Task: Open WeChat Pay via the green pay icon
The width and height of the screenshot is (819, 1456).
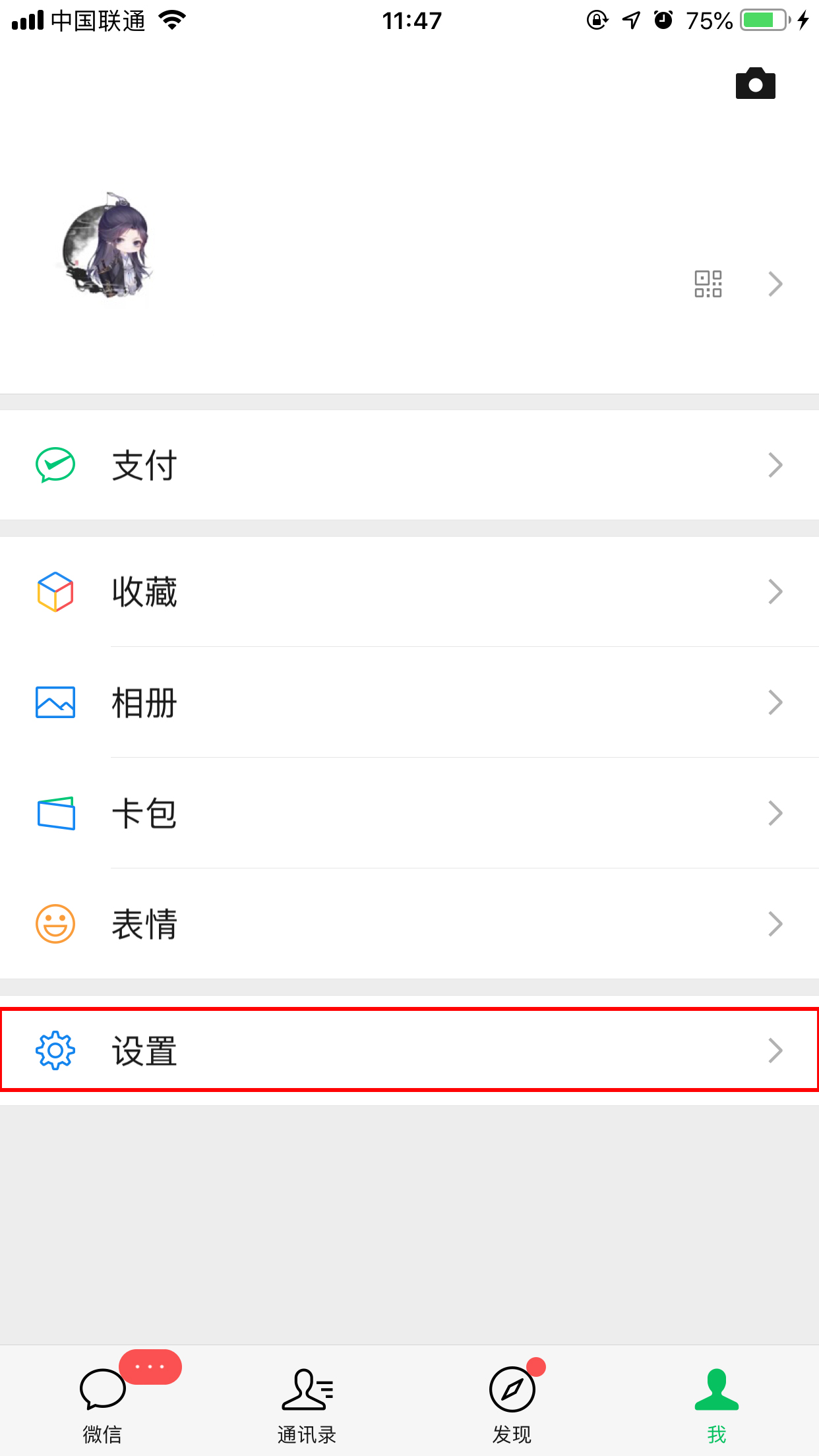Action: [55, 464]
